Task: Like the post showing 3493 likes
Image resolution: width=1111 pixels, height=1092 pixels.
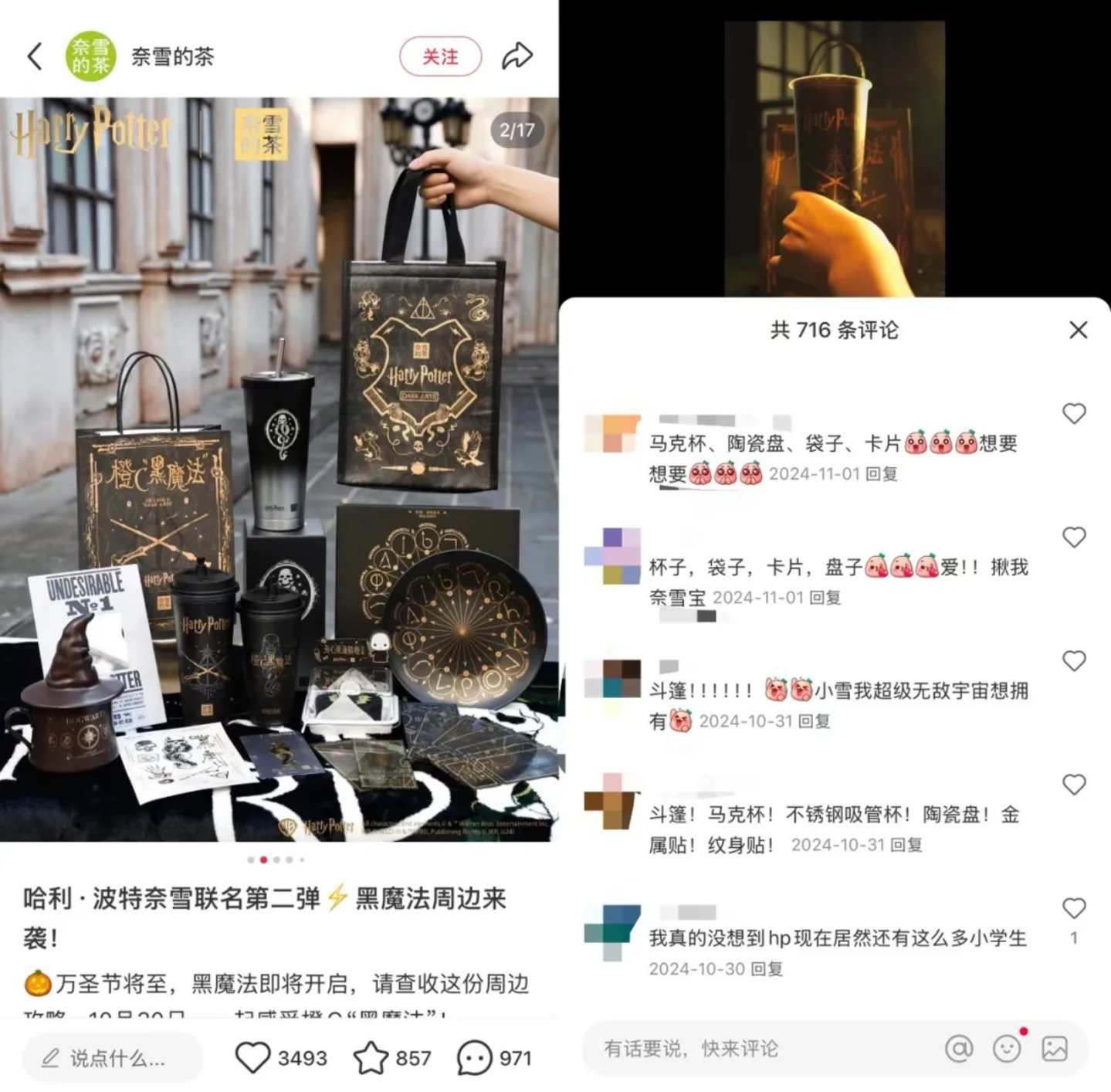Action: (252, 1058)
